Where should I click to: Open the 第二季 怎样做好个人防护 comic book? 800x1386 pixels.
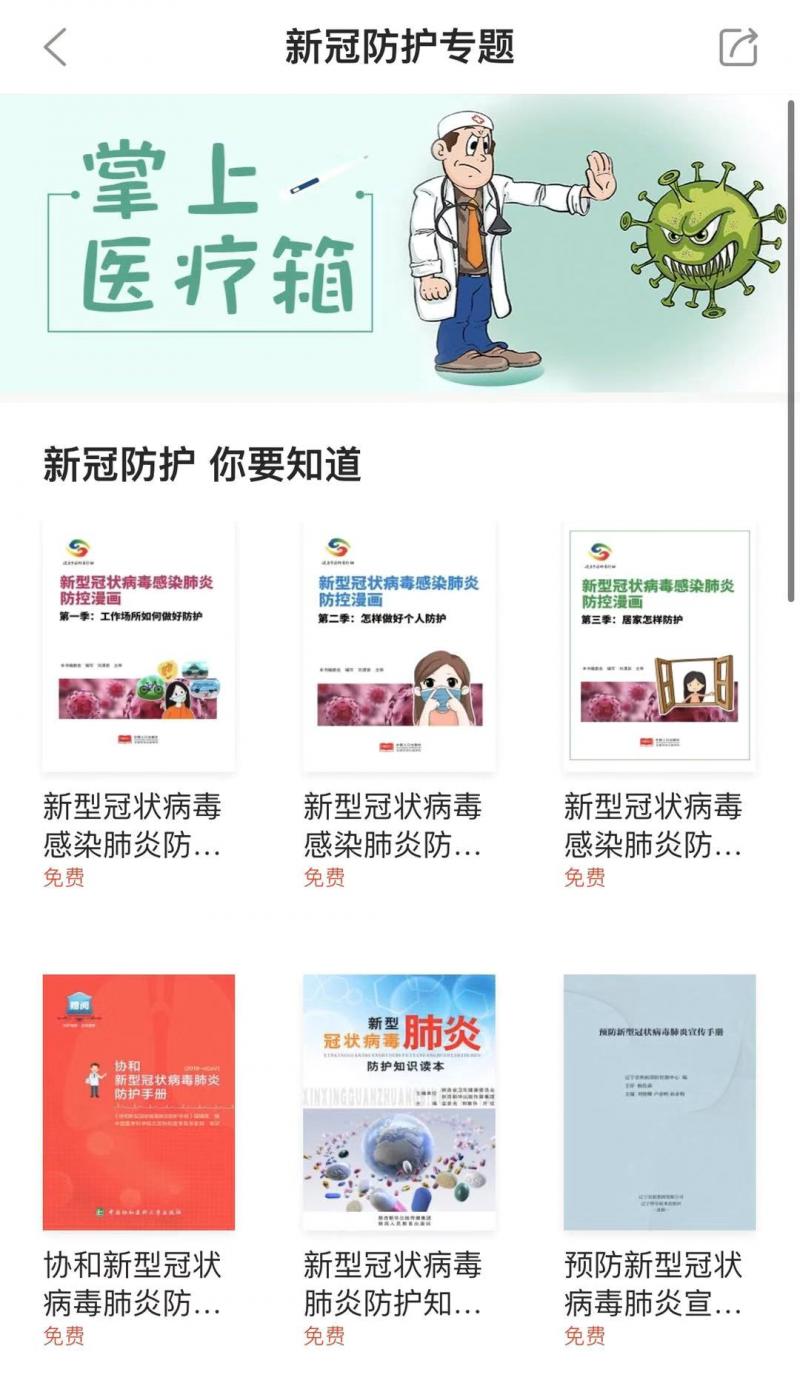pyautogui.click(x=399, y=645)
